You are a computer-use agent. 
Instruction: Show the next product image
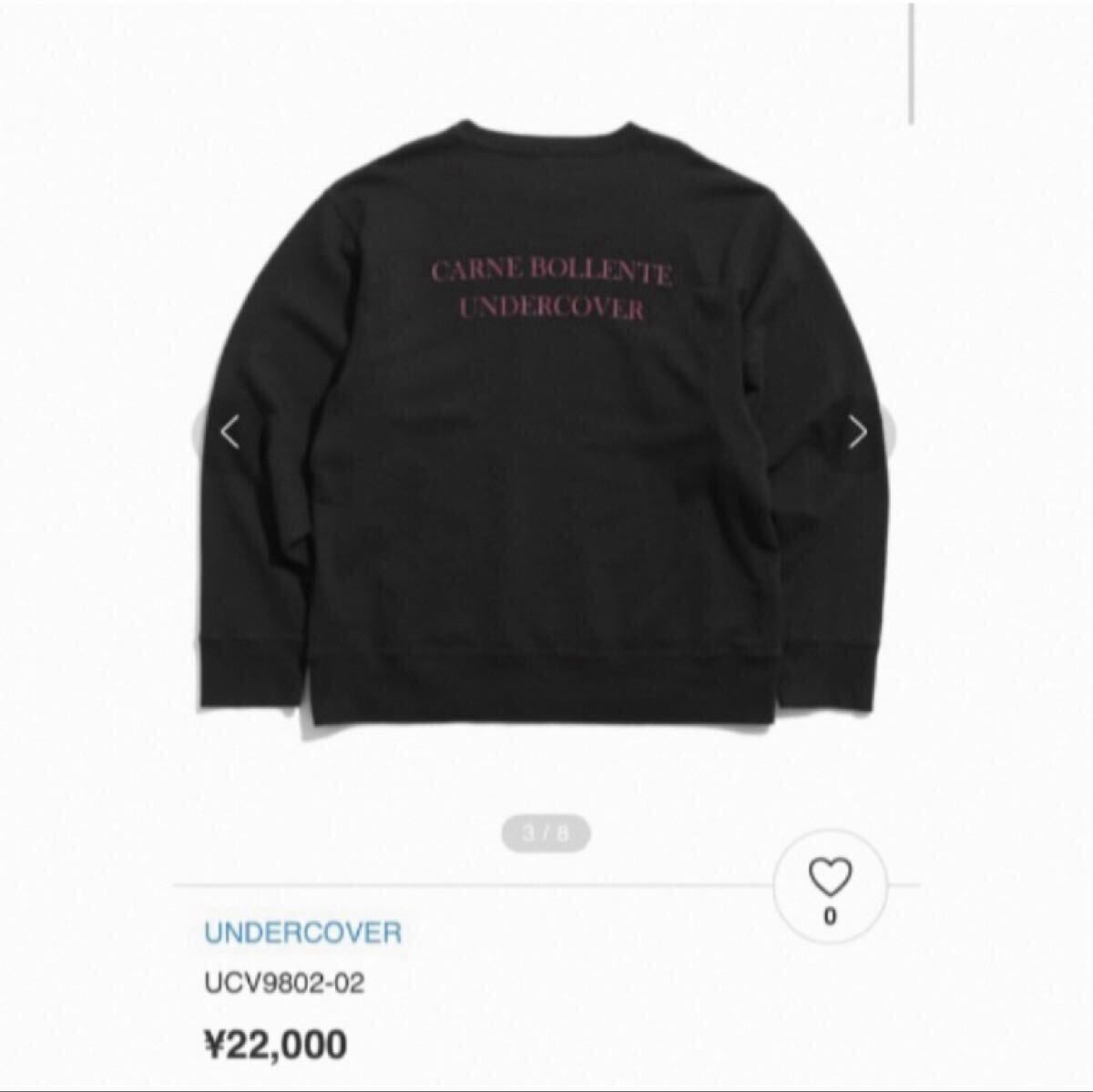[858, 433]
